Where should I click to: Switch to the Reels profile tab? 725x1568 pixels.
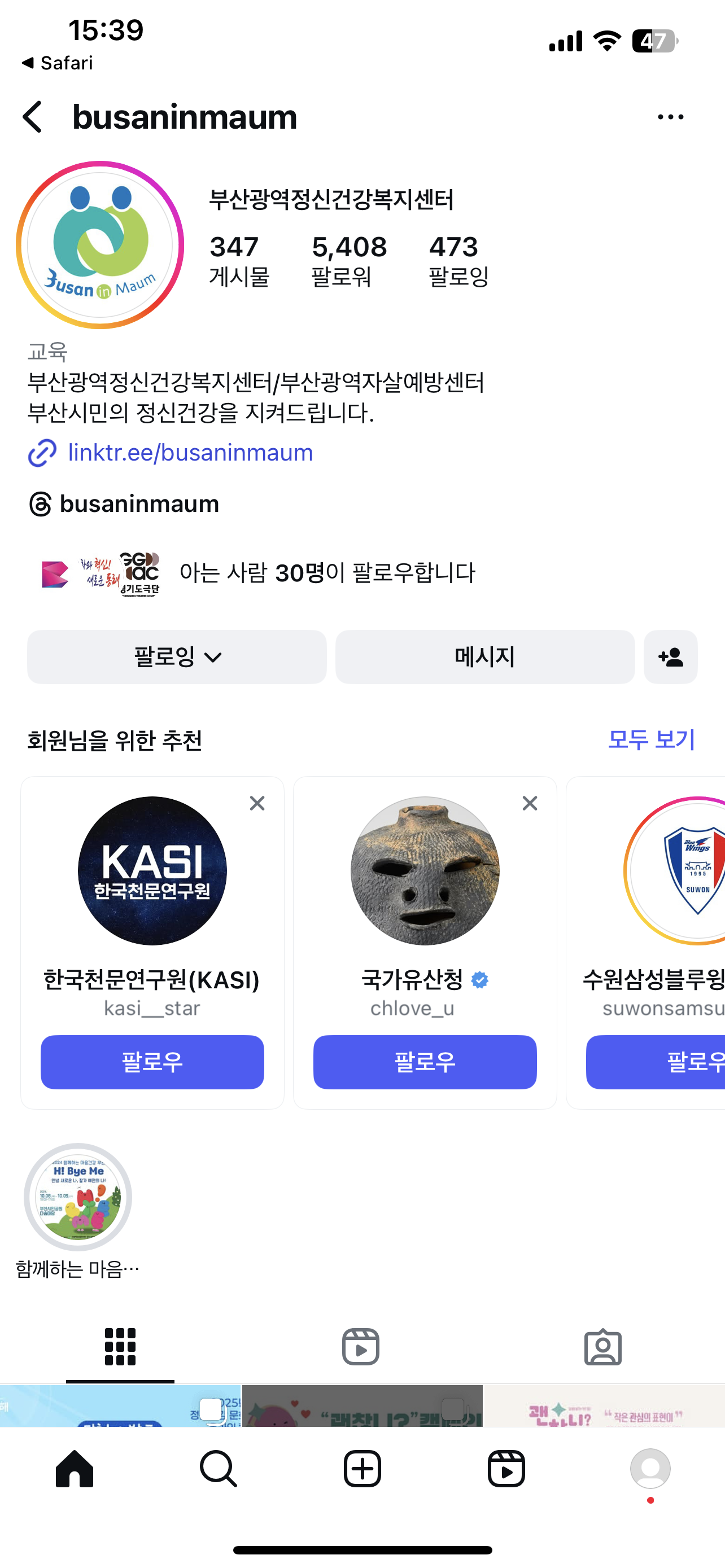[361, 1346]
